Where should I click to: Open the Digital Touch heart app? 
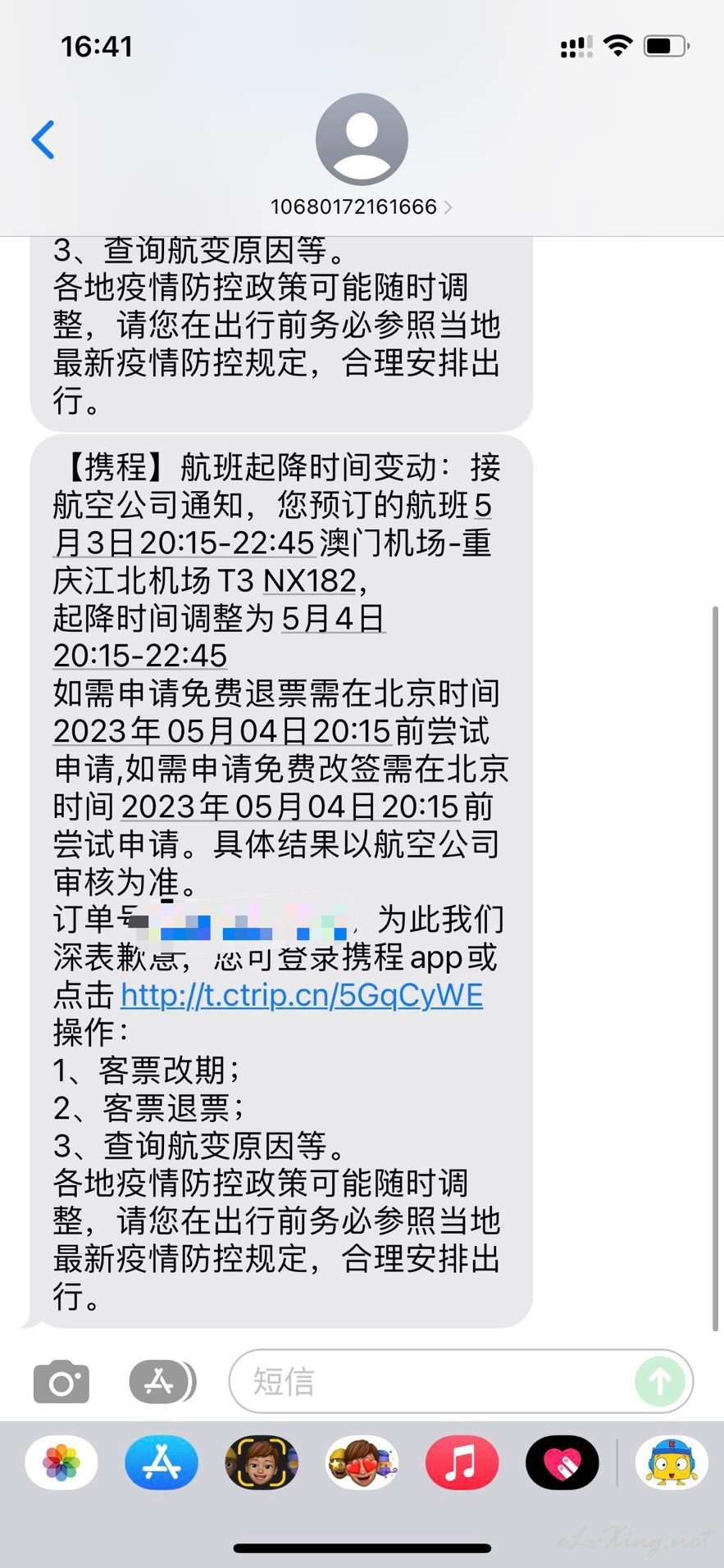coord(562,1462)
